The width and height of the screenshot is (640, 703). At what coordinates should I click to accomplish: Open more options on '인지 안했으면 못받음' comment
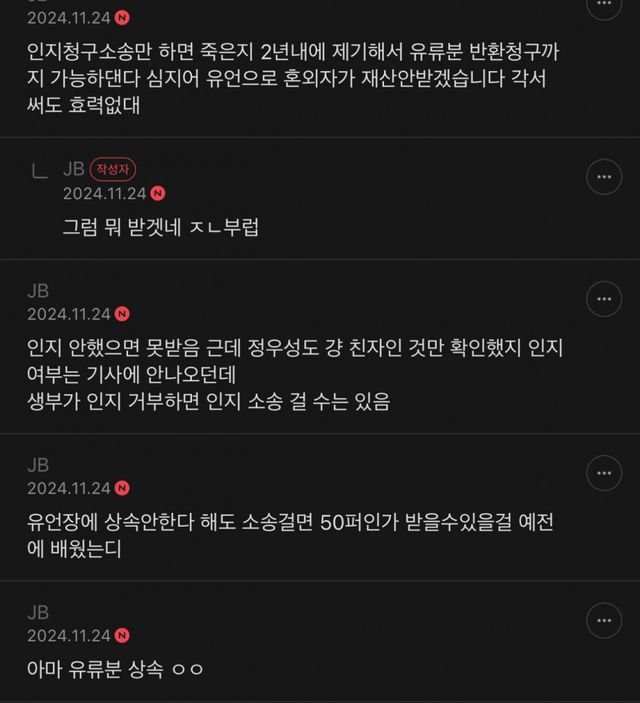pos(604,299)
